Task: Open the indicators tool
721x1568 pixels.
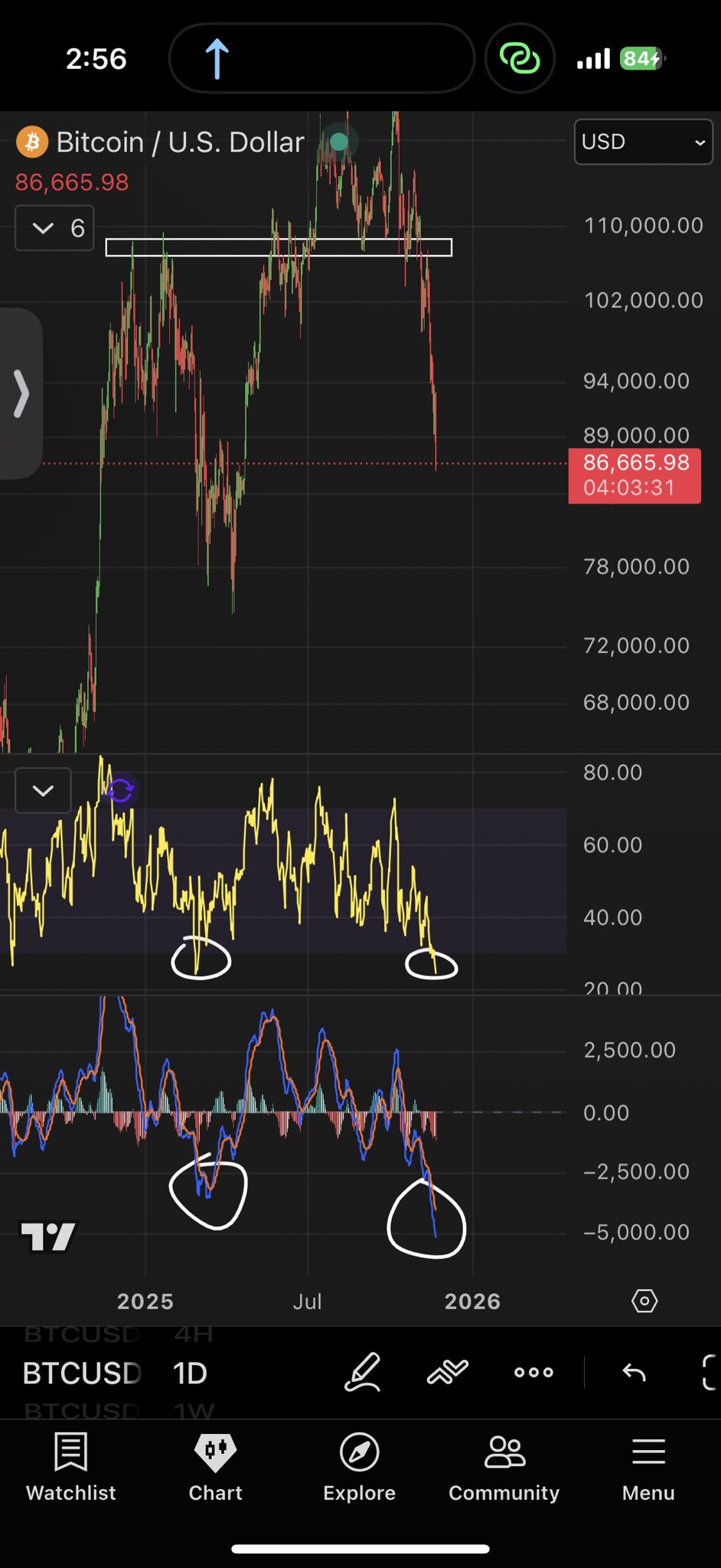Action: (448, 1372)
